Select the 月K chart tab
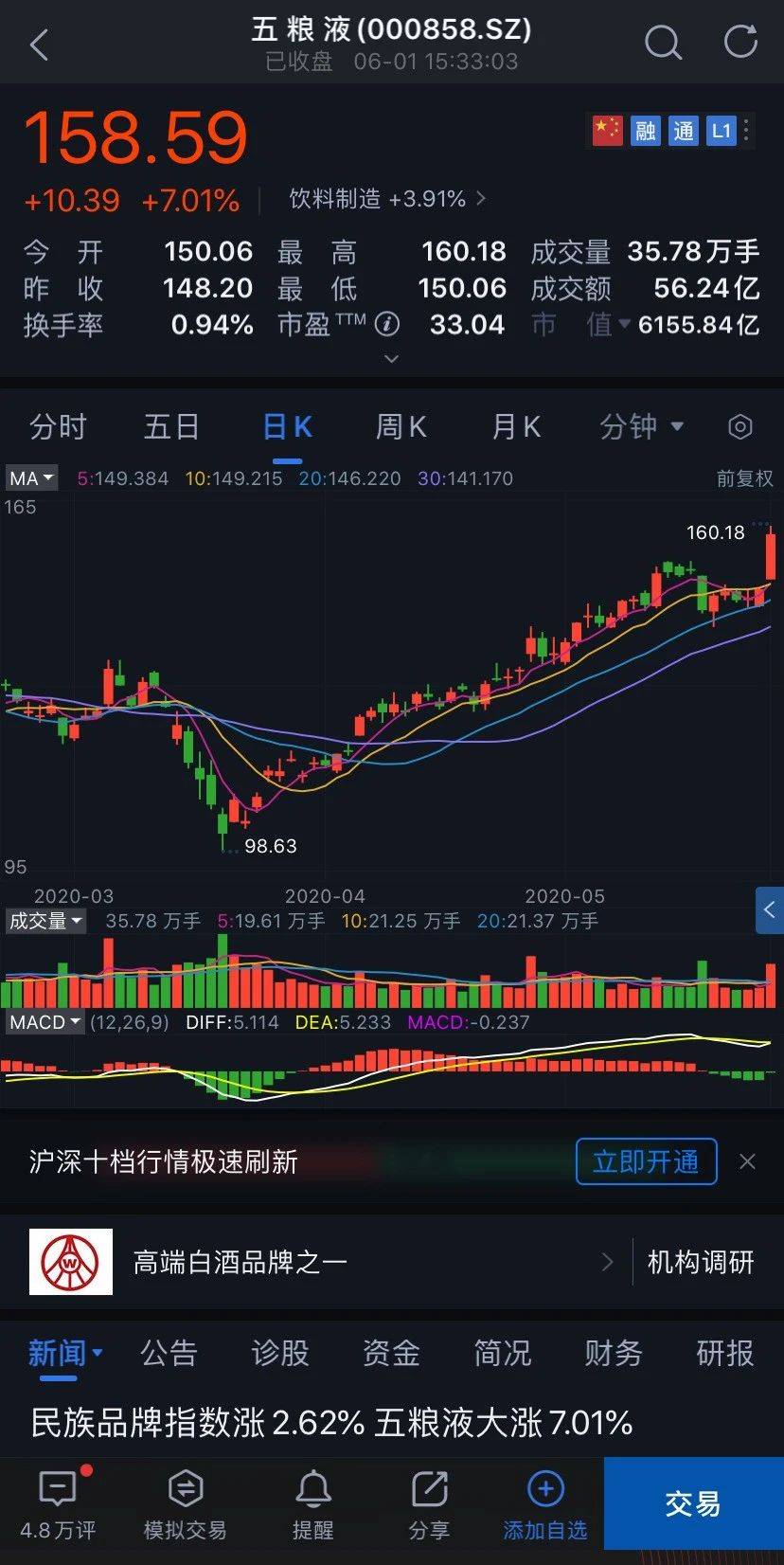 pos(515,427)
